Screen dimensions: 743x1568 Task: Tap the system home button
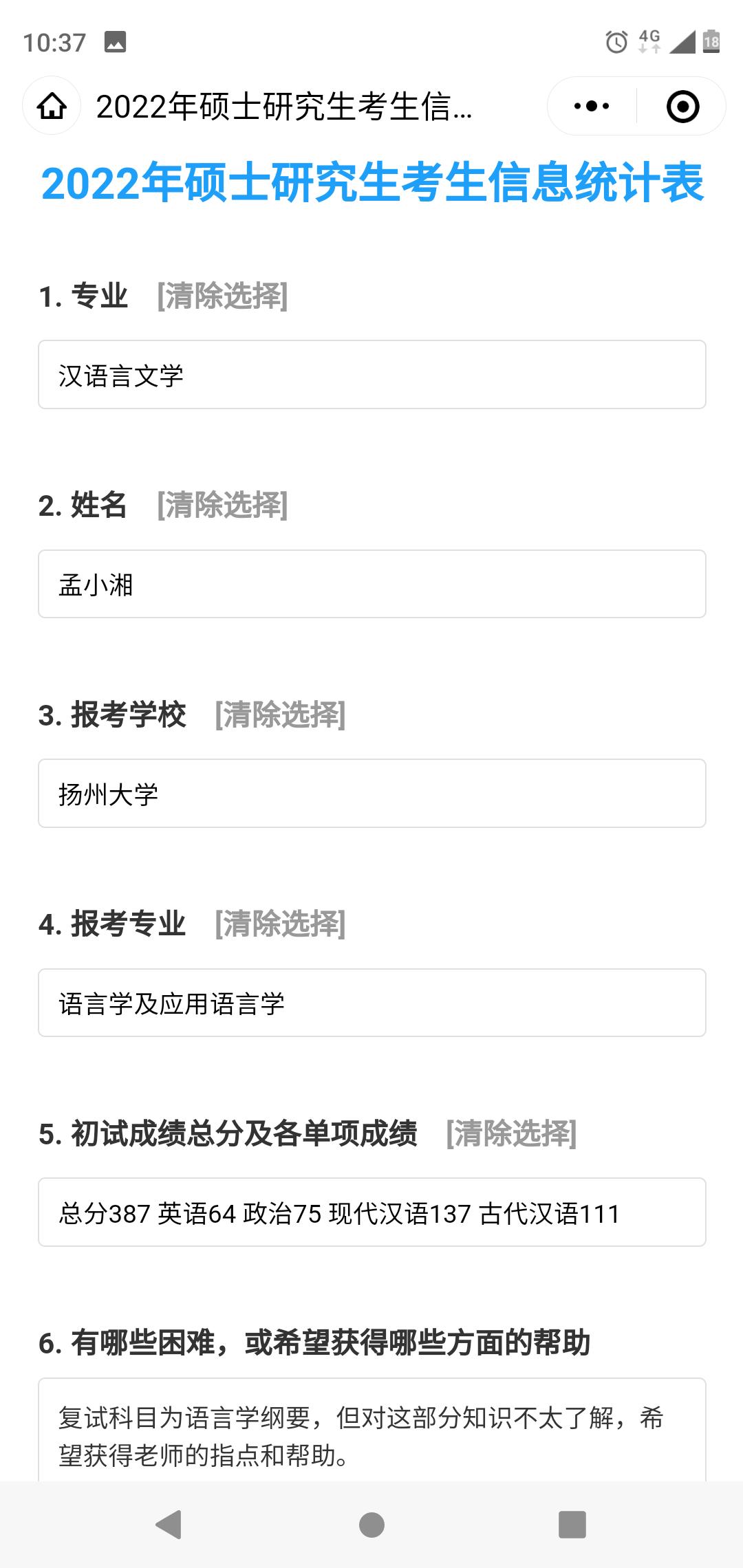pos(371,1525)
